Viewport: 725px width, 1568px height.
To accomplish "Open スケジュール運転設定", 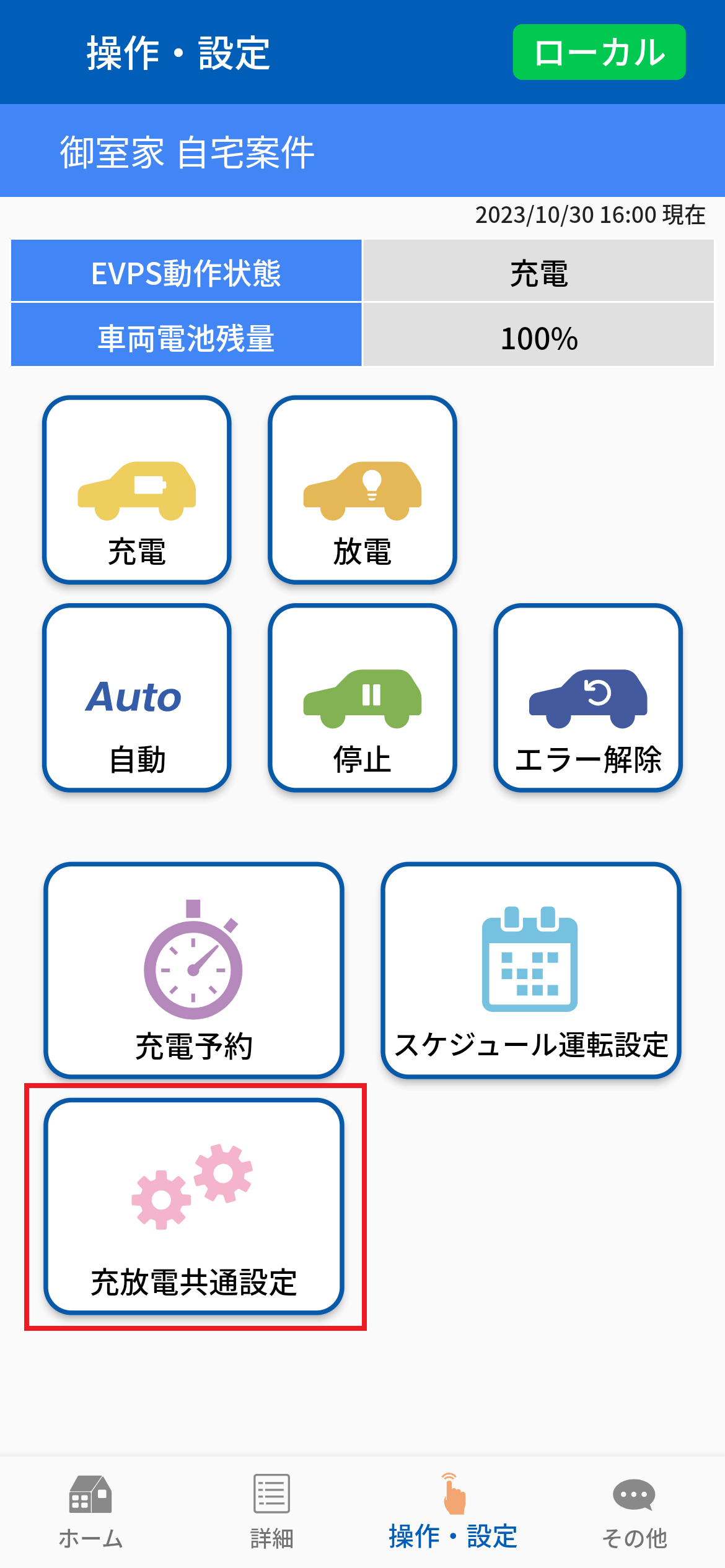I will (x=531, y=970).
